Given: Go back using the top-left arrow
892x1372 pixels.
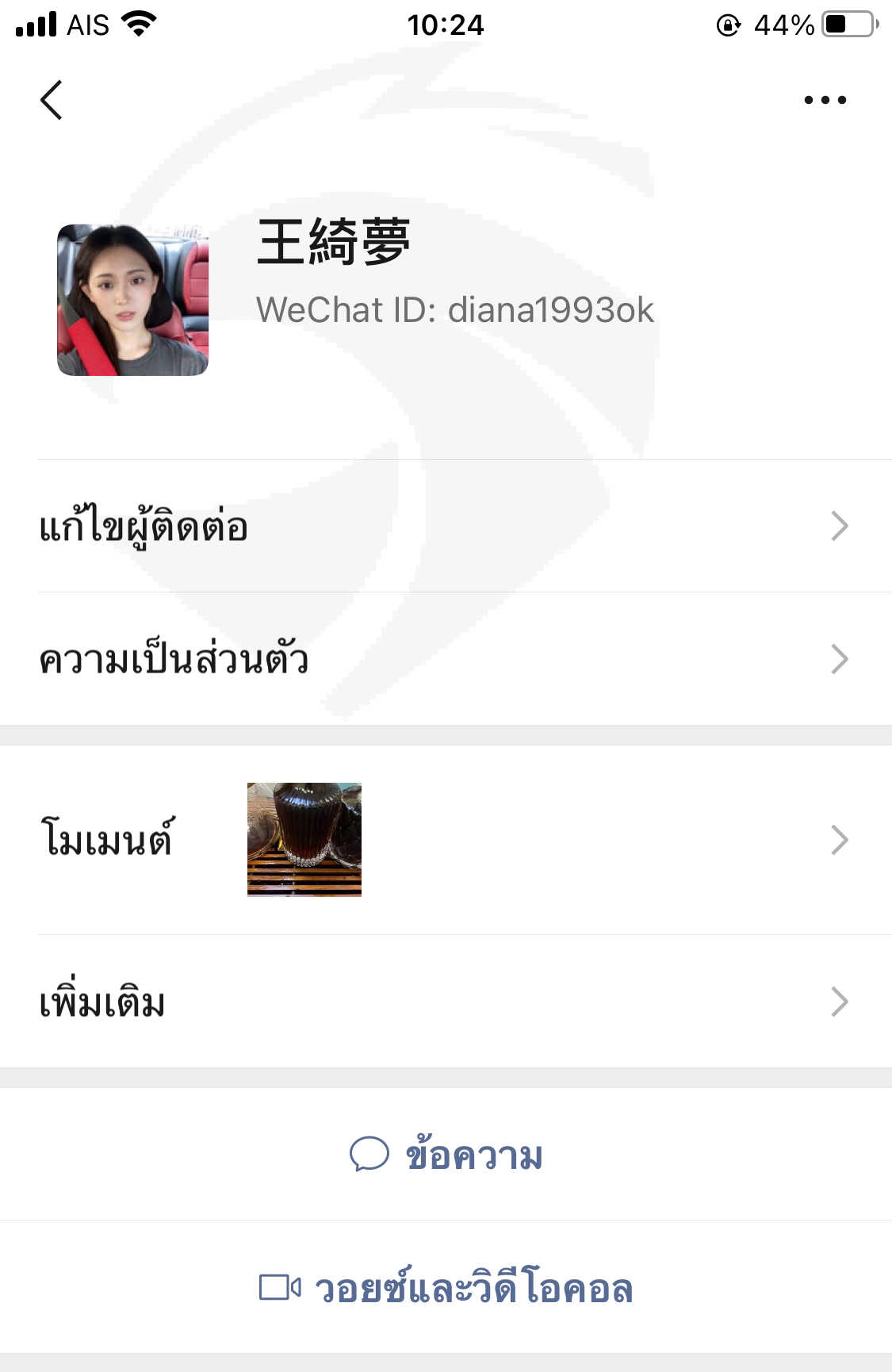Looking at the screenshot, I should pyautogui.click(x=52, y=100).
